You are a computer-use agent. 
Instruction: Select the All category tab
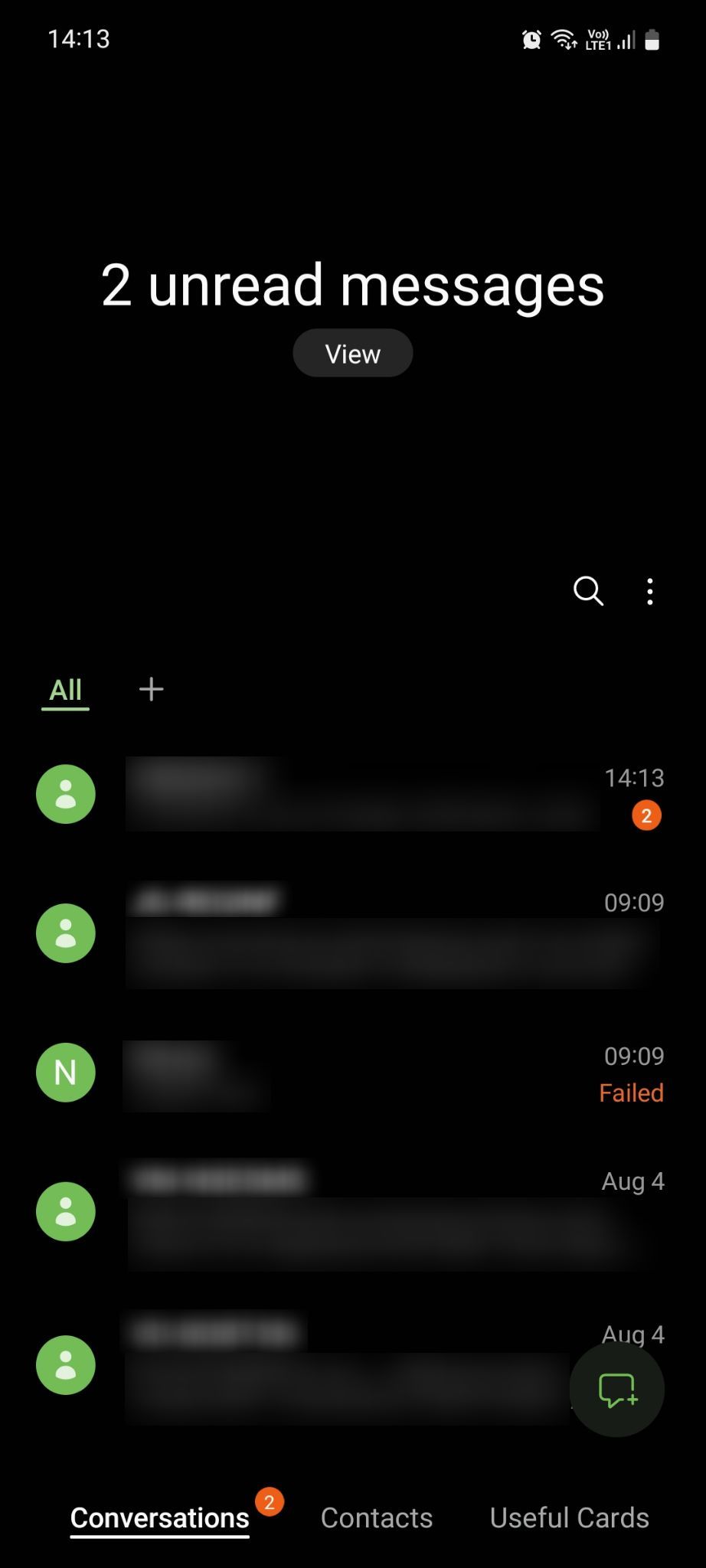(65, 690)
